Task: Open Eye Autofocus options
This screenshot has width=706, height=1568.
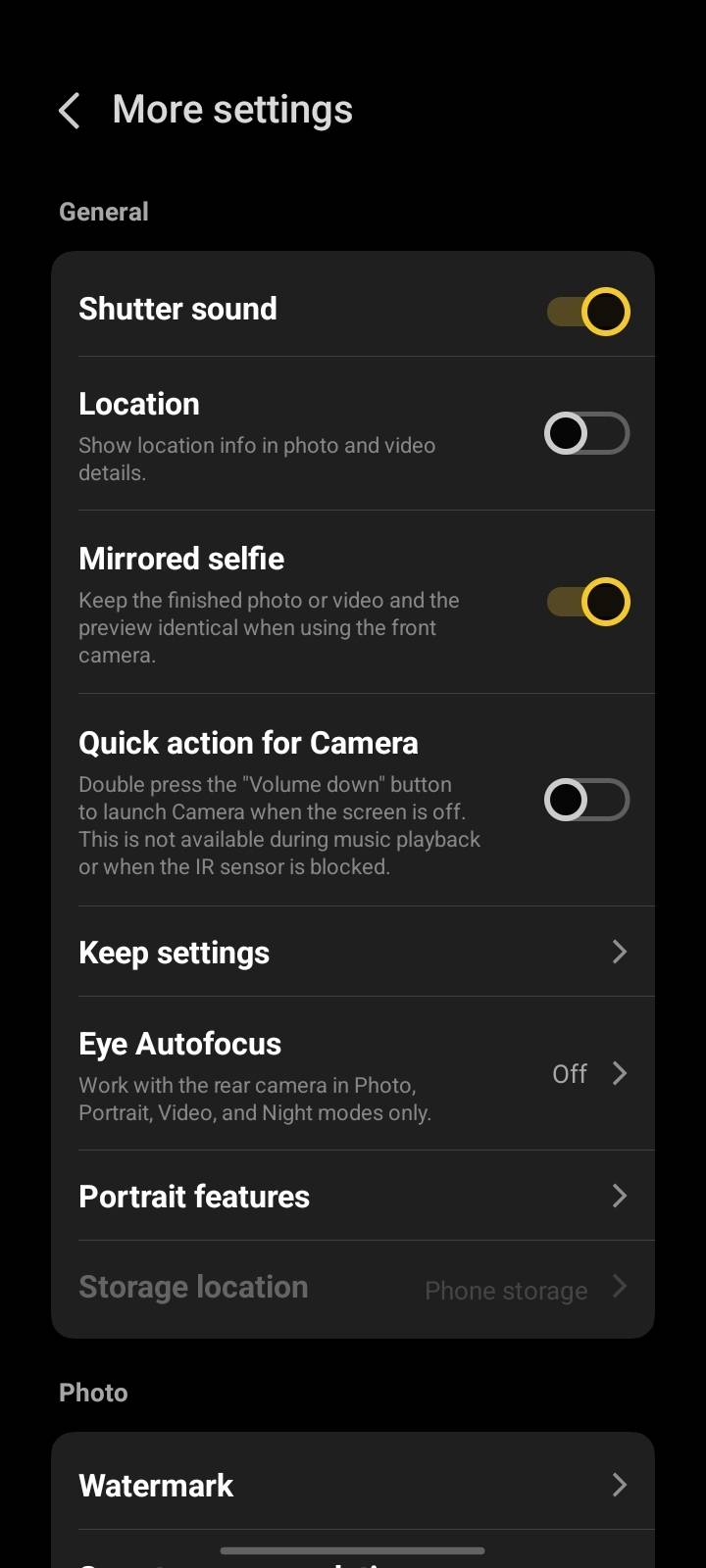Action: coord(353,1074)
